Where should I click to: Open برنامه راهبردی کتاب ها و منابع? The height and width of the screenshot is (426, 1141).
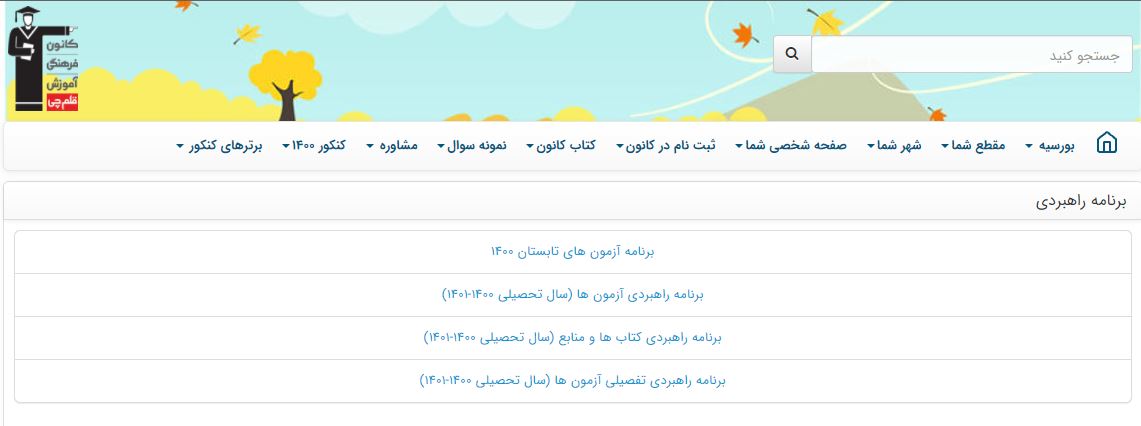click(x=573, y=338)
